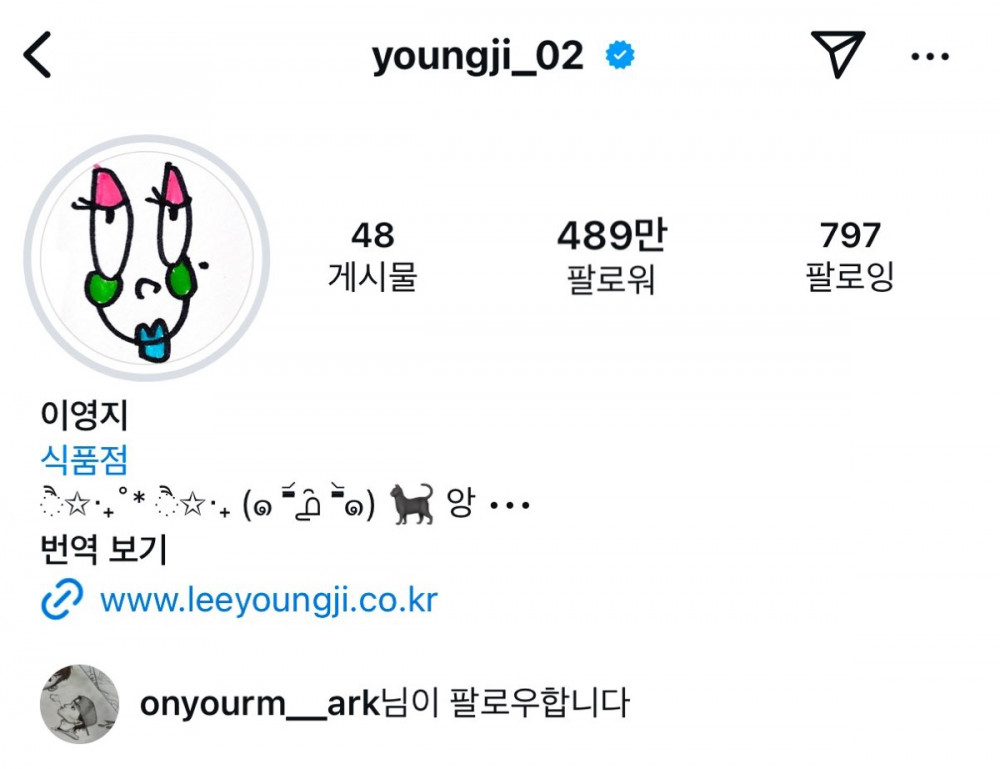Jump to the 48 posts
This screenshot has height=769, width=1000.
point(372,256)
